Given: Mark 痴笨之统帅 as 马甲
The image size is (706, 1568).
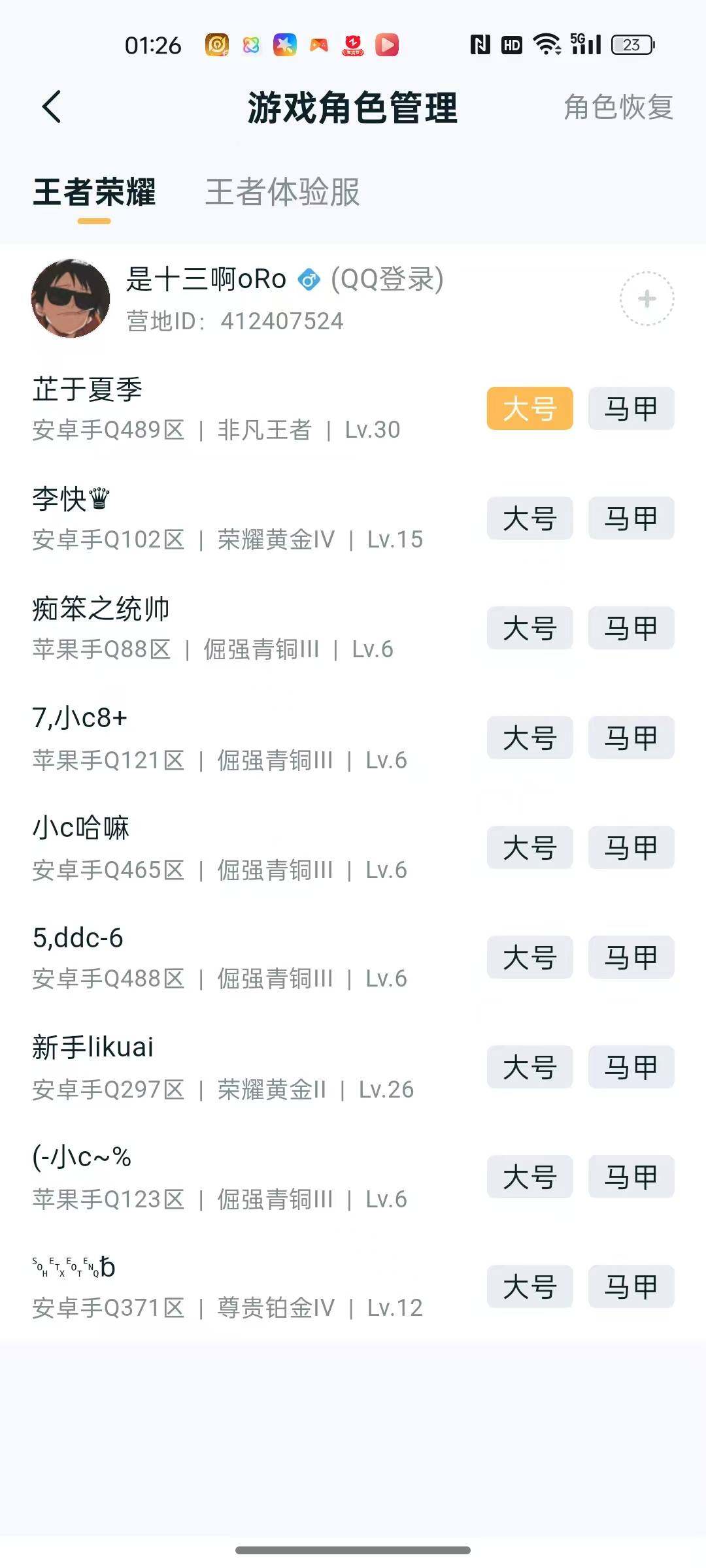Looking at the screenshot, I should [x=630, y=628].
